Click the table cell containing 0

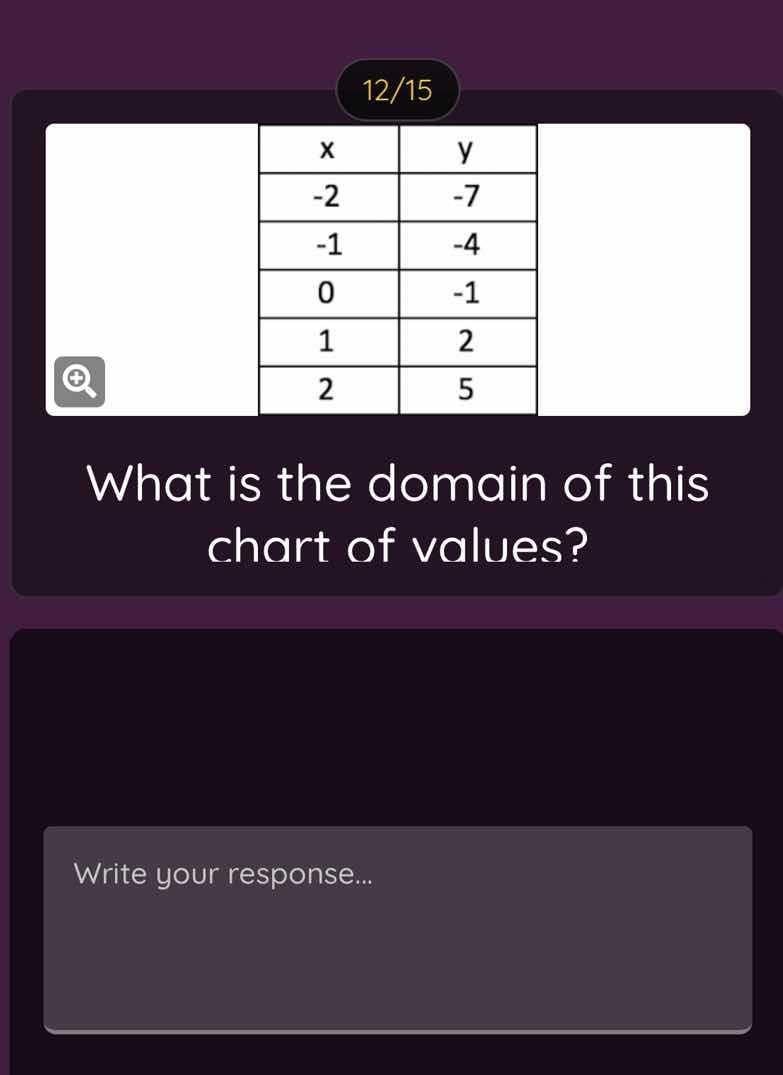pyautogui.click(x=328, y=293)
